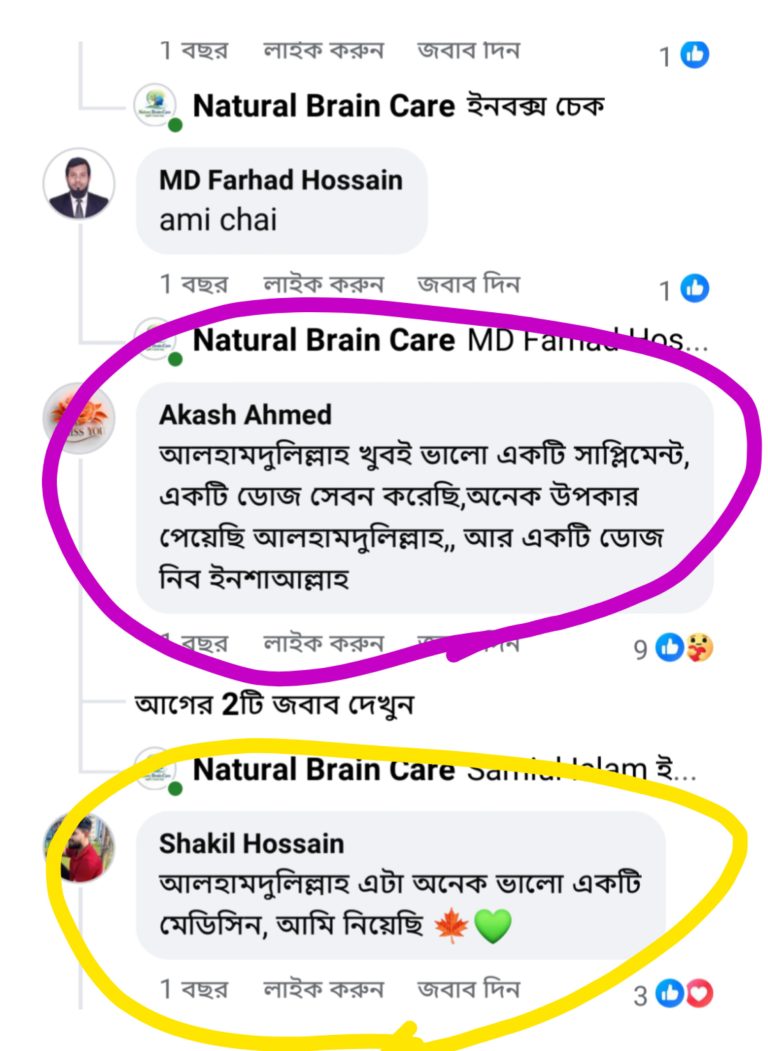
Task: Open MD Farhad Hossain's profile name
Action: pos(280,180)
